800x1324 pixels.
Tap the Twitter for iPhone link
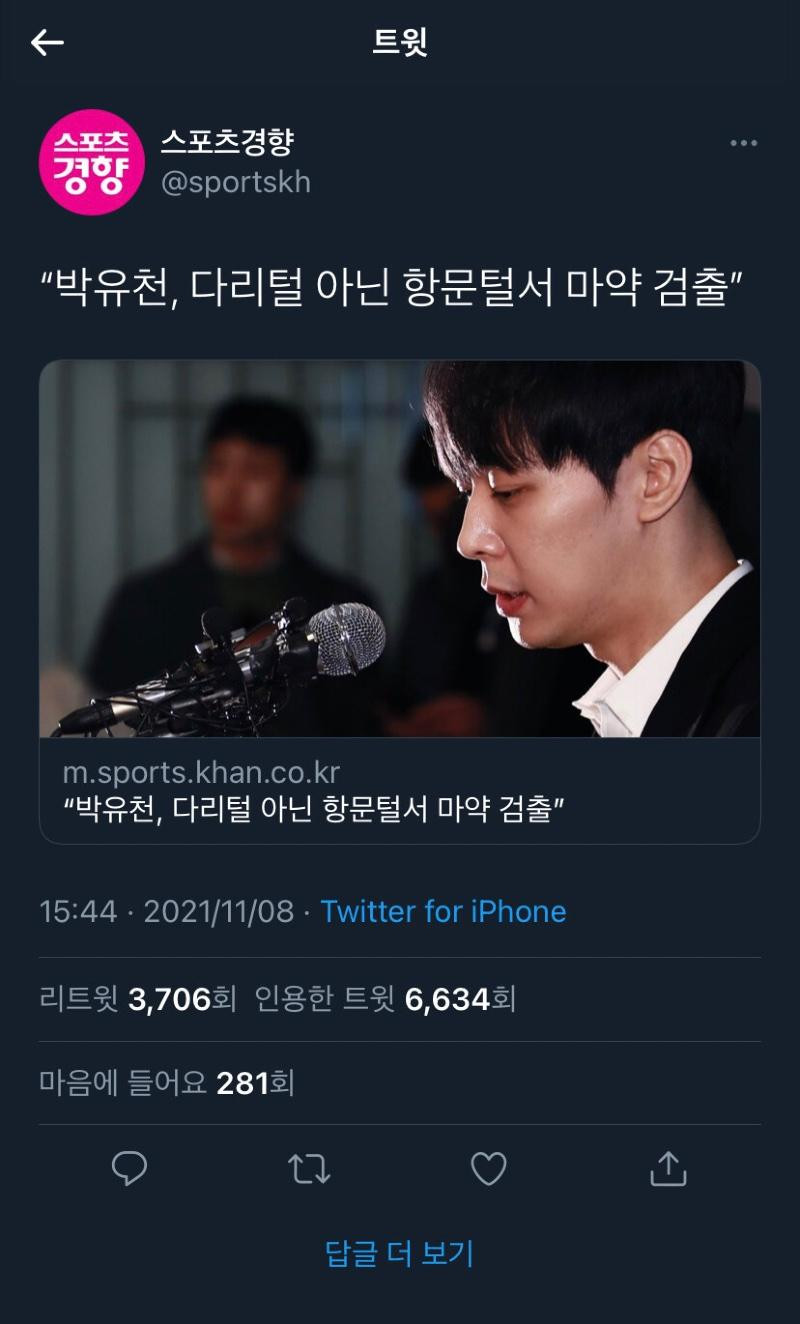point(443,911)
